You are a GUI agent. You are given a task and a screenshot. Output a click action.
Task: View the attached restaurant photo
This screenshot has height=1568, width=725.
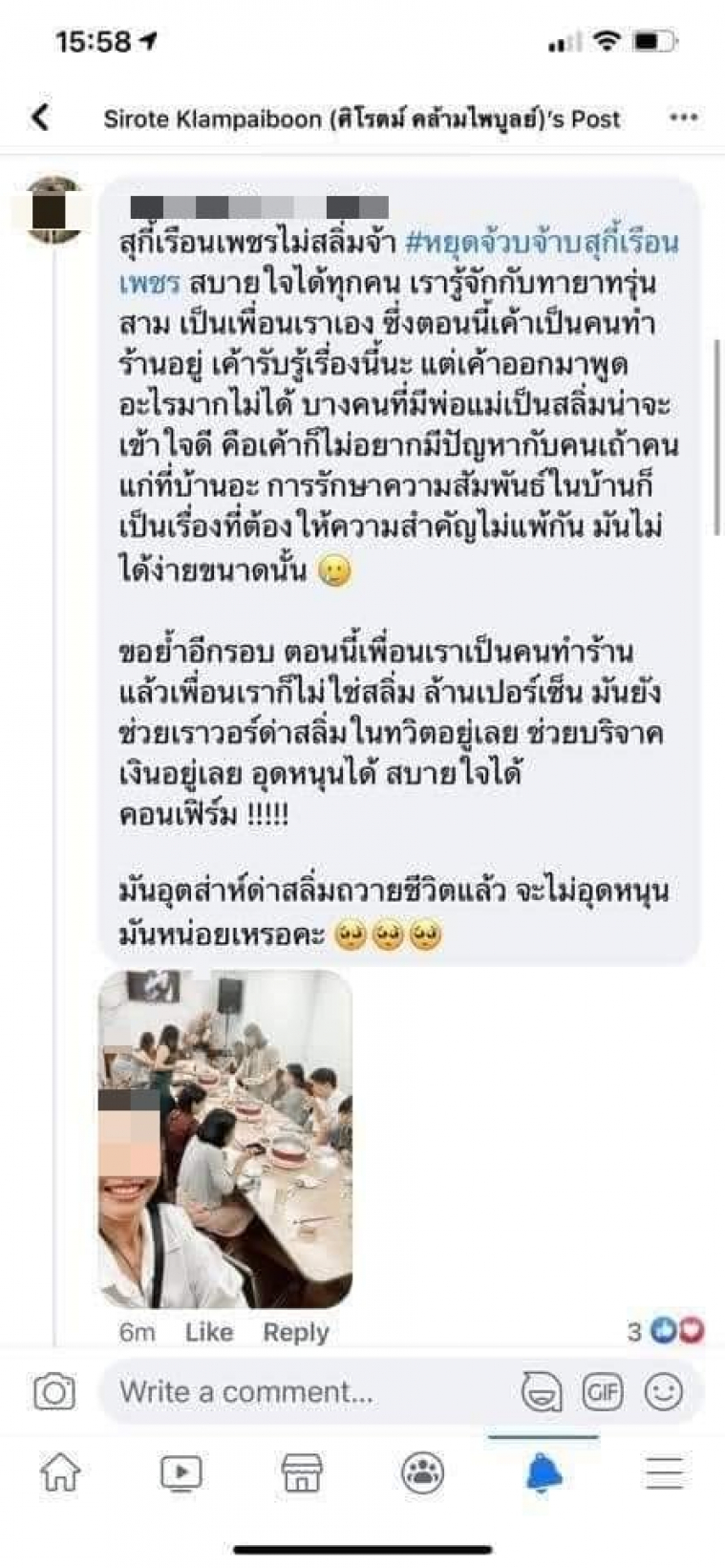click(225, 1139)
